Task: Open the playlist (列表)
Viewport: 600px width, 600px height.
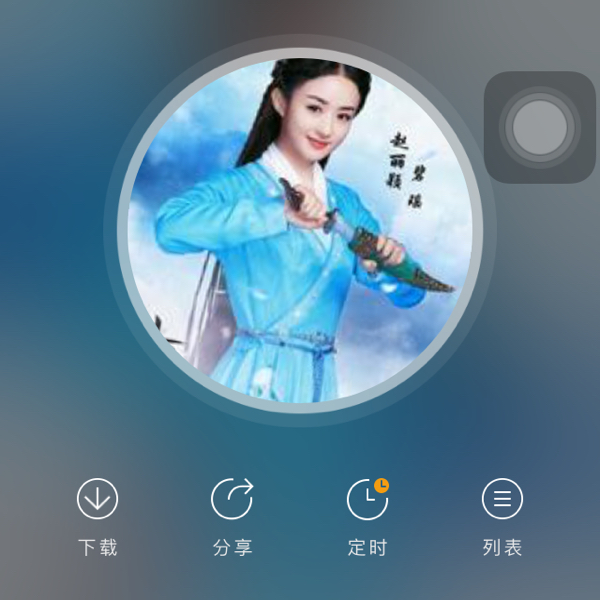Action: coord(502,499)
